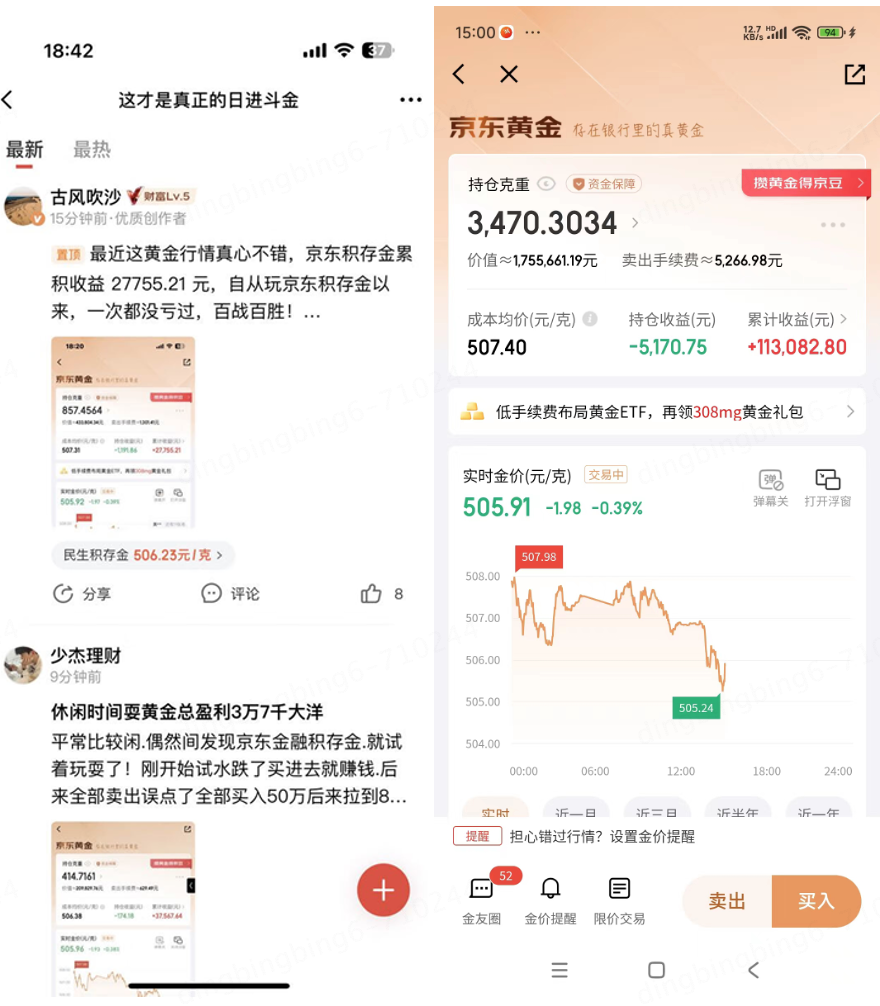
Task: Like 古风吹沙's post
Action: point(372,594)
